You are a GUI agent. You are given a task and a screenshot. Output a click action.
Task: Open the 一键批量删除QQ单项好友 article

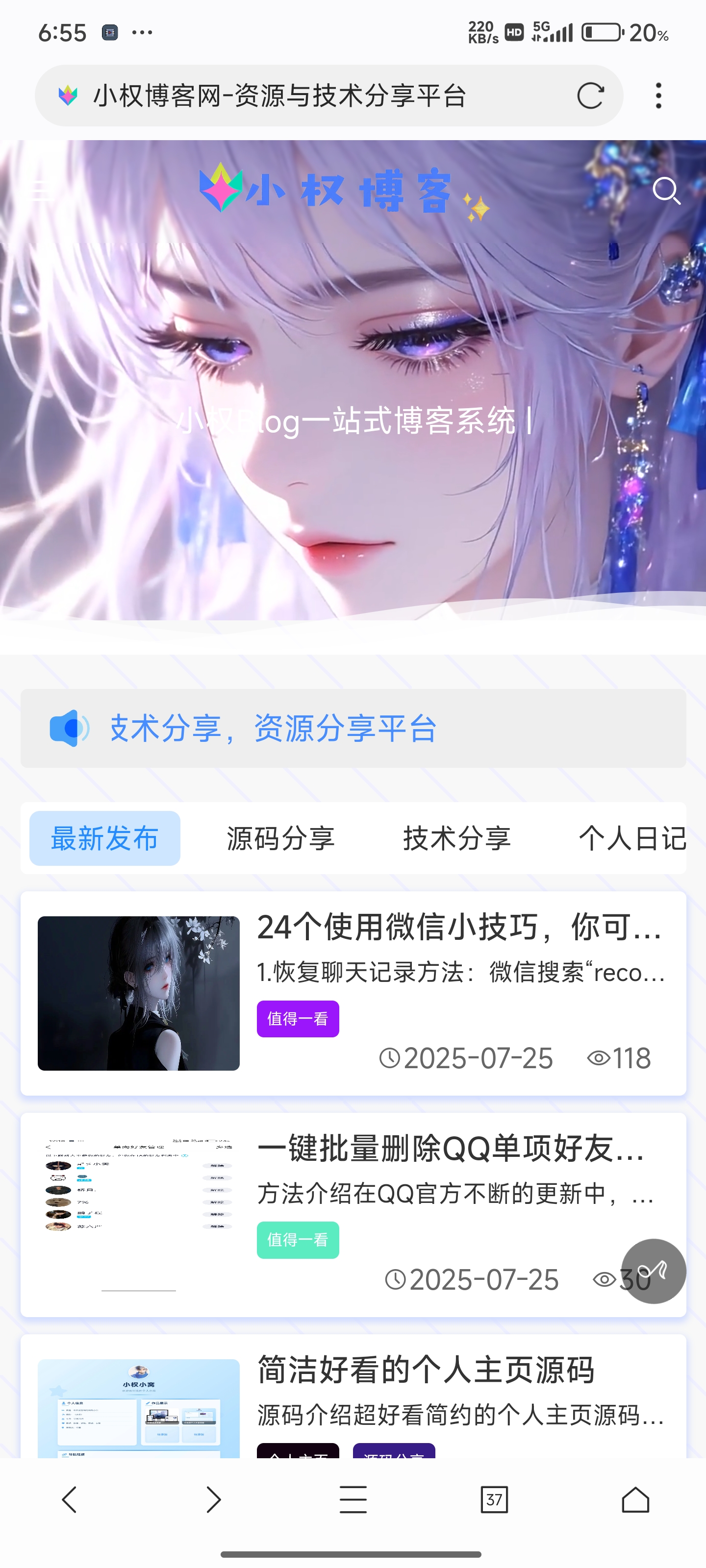point(451,1149)
